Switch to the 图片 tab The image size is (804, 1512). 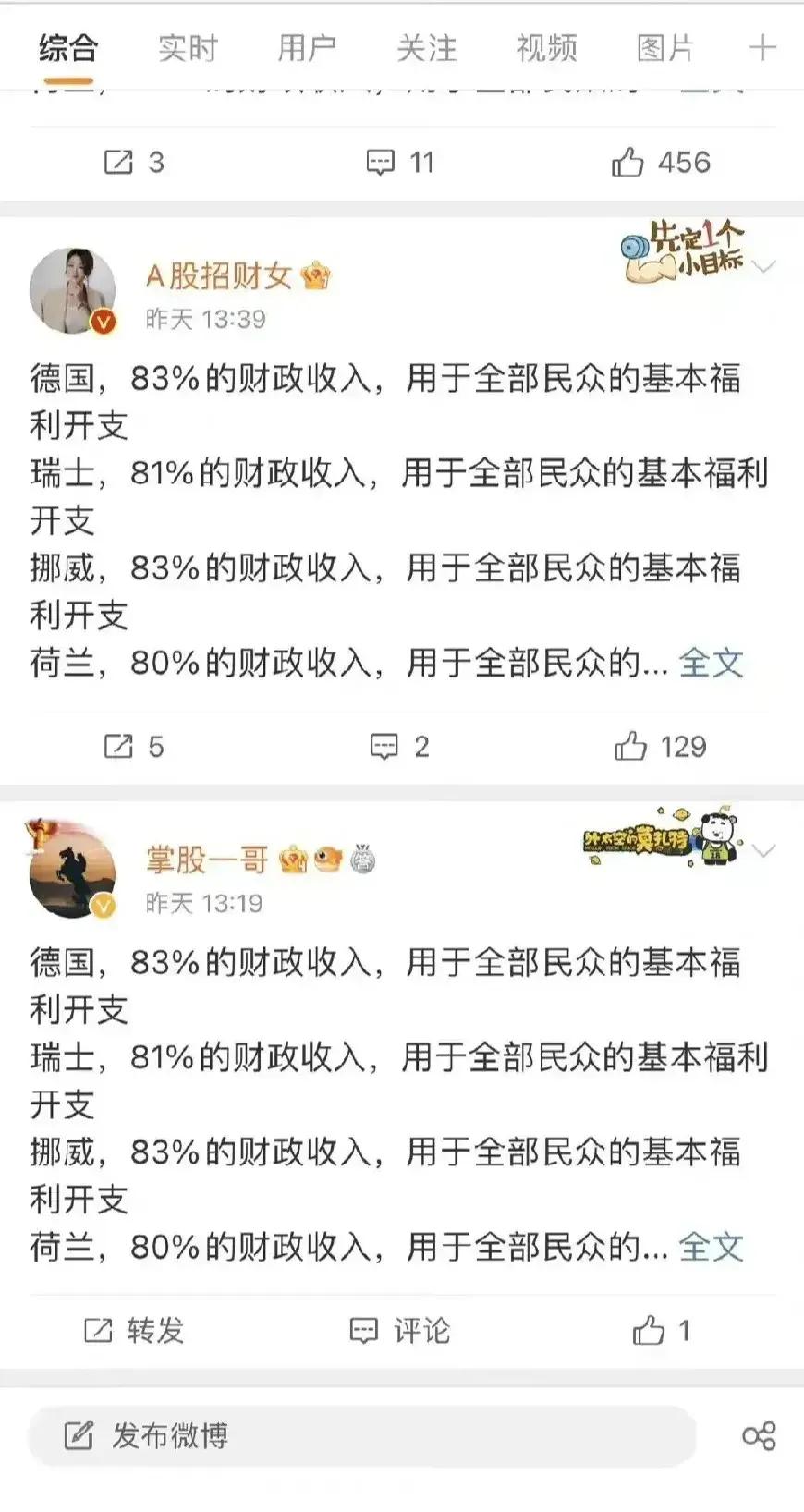pos(665,48)
